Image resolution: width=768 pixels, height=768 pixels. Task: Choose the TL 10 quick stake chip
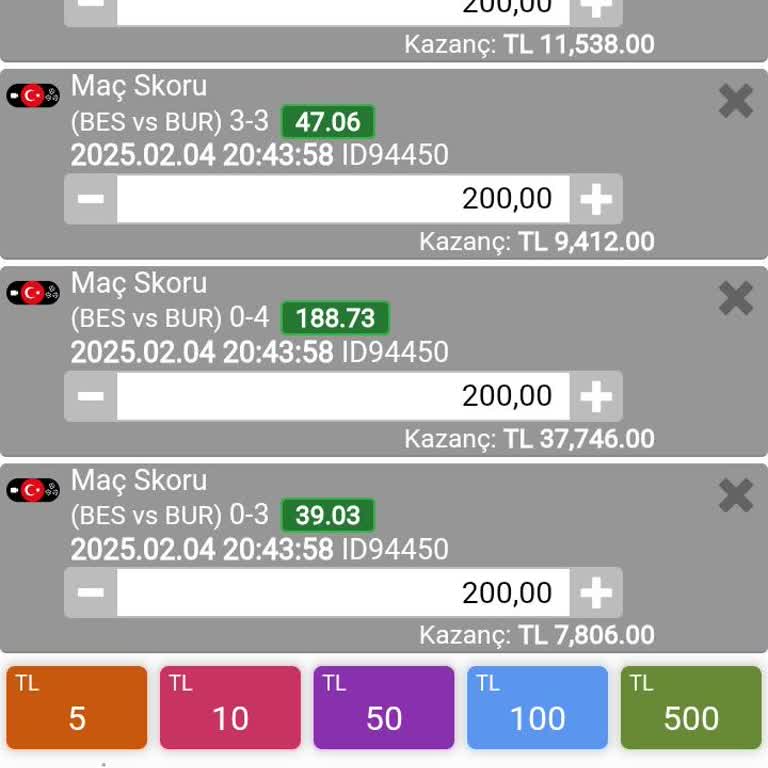[x=230, y=707]
